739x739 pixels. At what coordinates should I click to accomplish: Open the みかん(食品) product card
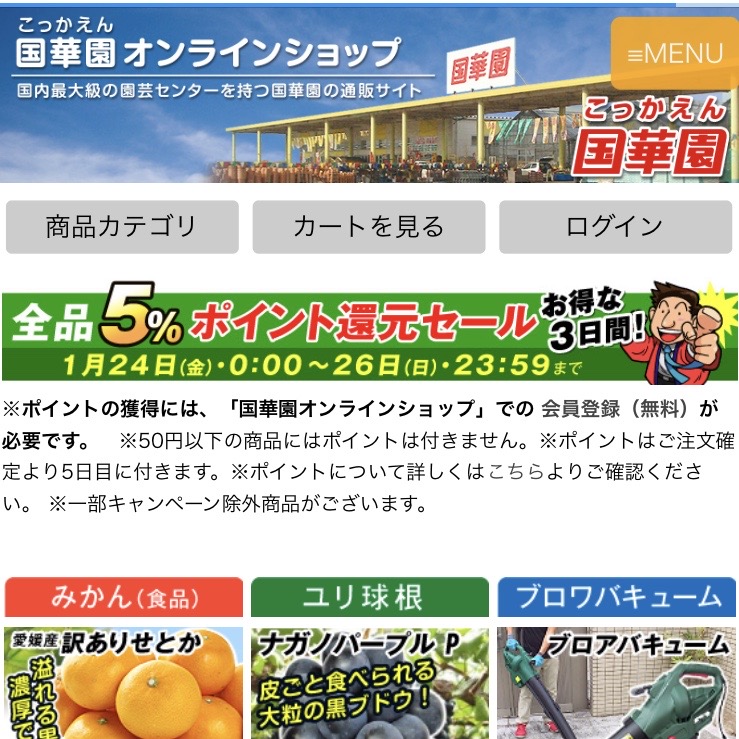point(123,660)
